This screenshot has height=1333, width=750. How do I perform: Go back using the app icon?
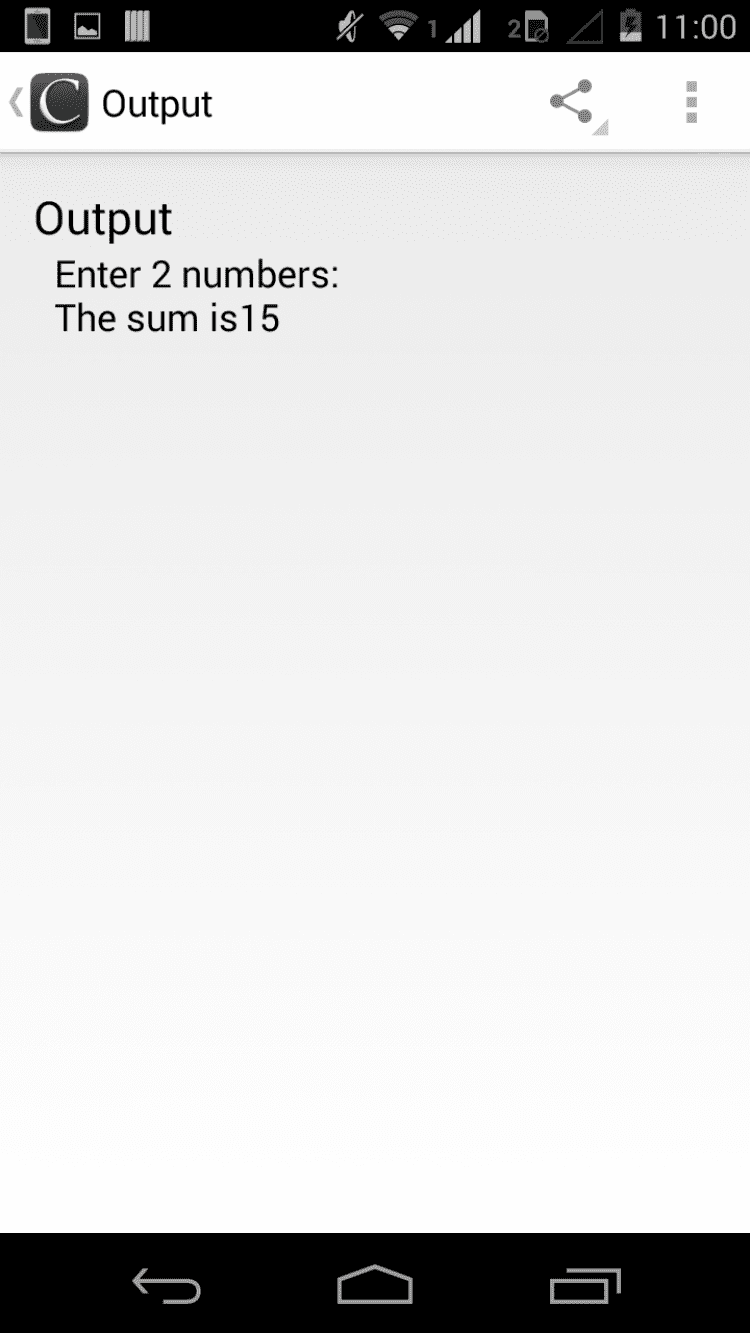click(52, 103)
